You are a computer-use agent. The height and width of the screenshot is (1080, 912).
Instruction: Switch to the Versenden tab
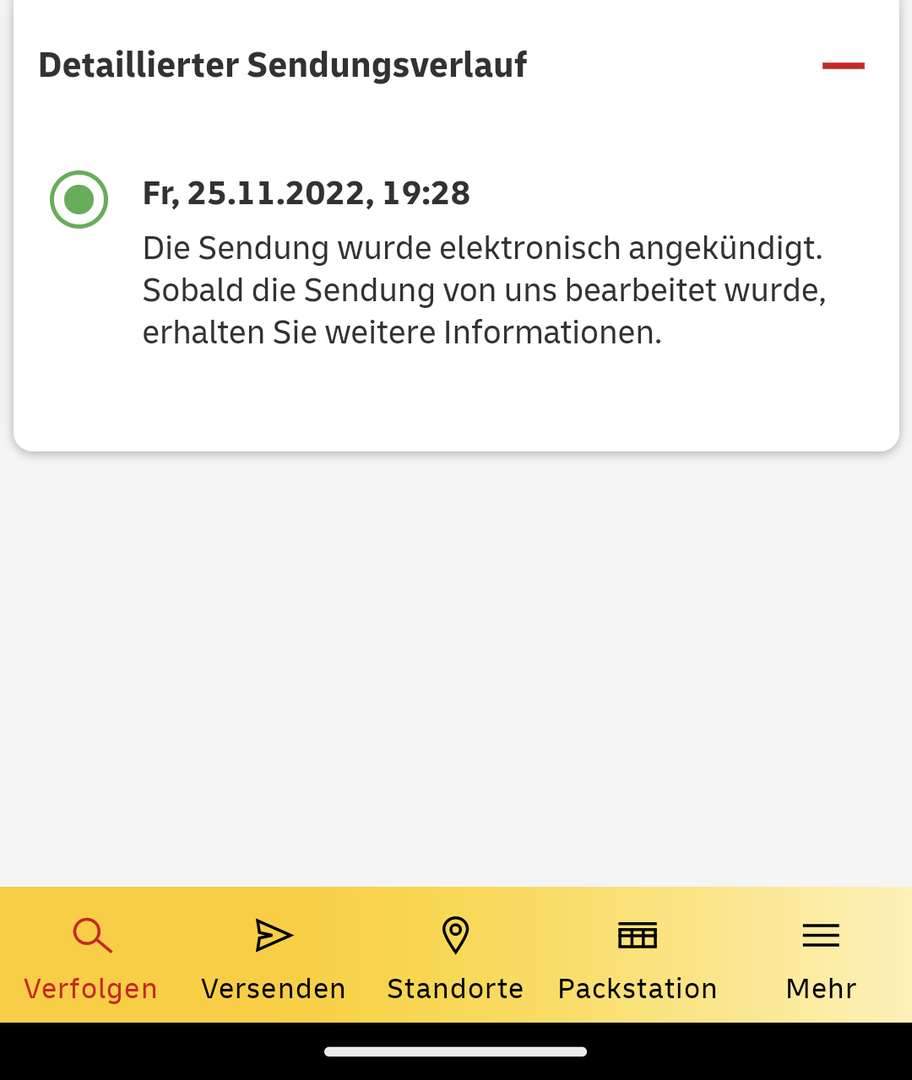click(x=273, y=957)
